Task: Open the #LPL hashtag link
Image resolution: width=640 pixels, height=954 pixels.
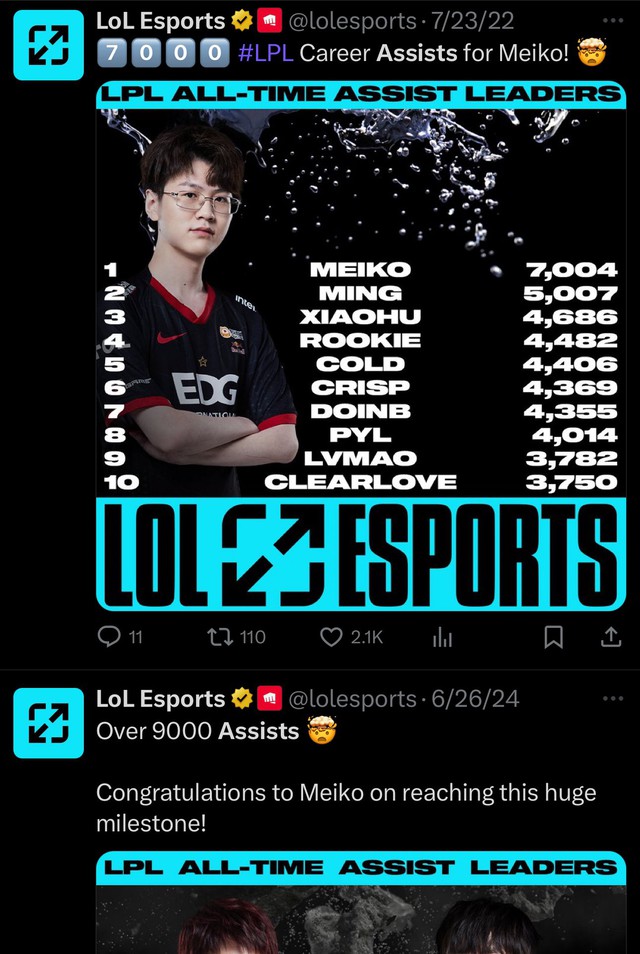Action: (266, 53)
